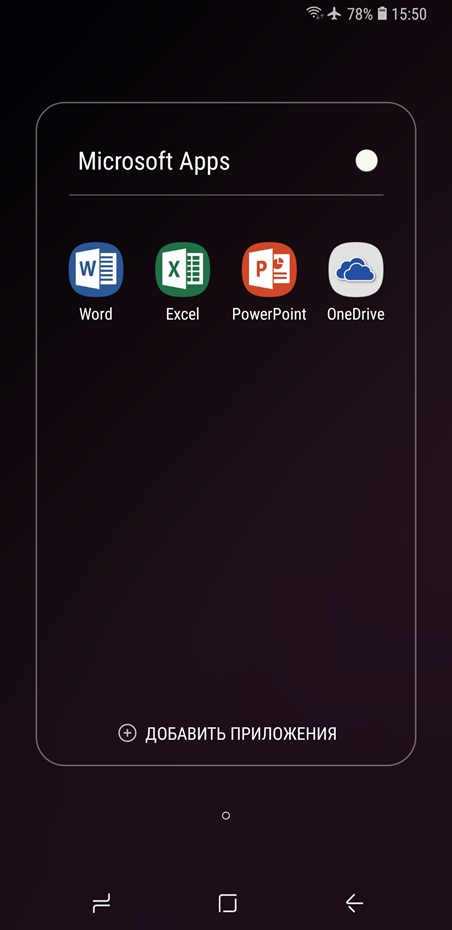Viewport: 452px width, 930px height.
Task: Tap the back button in navigation bar
Action: click(354, 903)
